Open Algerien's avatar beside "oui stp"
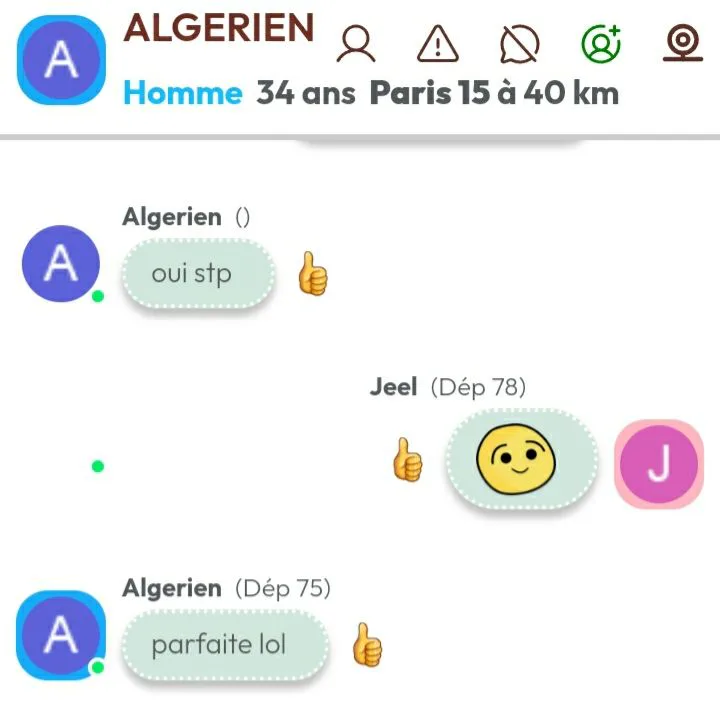 click(x=61, y=264)
